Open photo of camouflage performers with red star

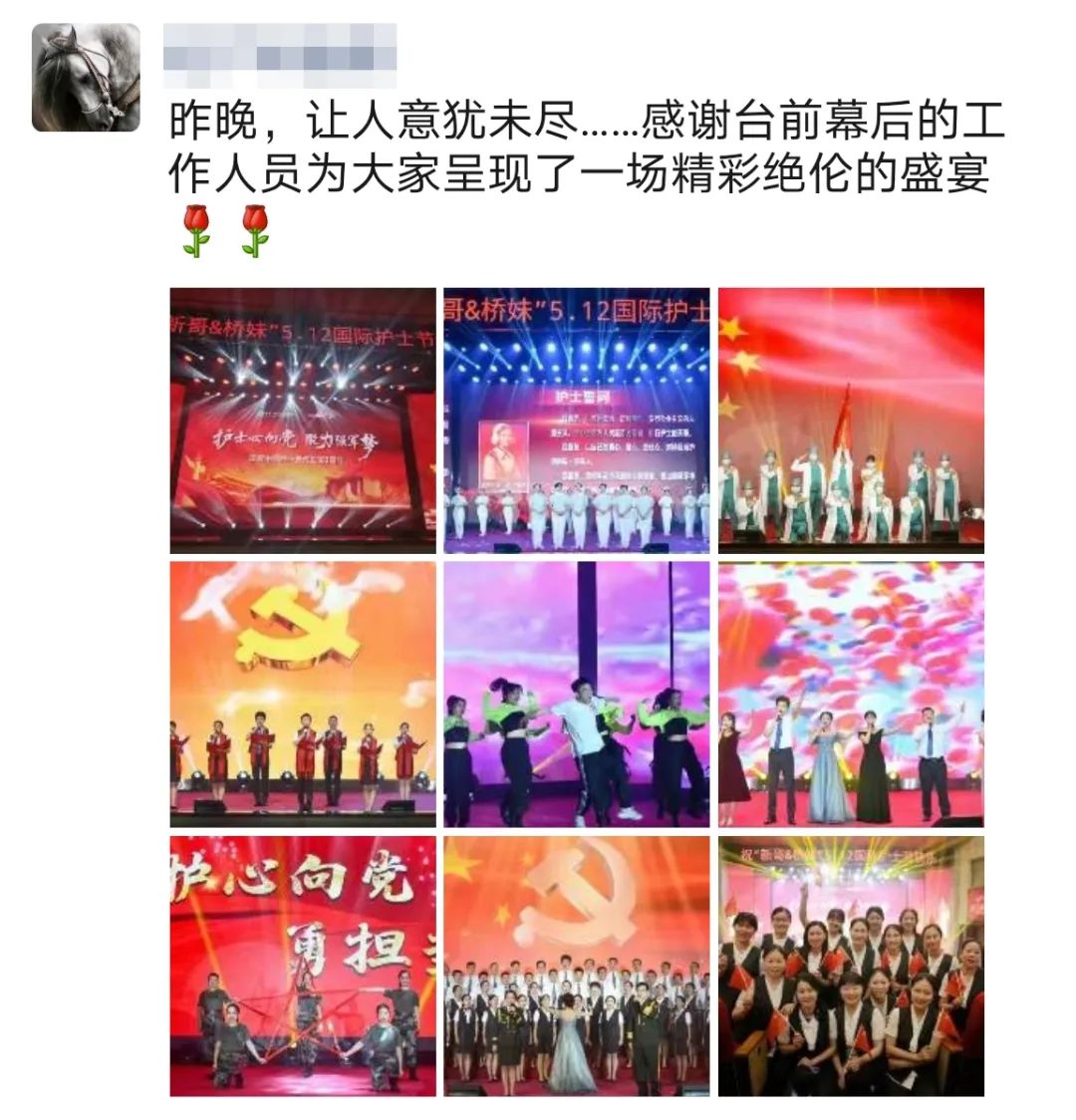pos(303,966)
